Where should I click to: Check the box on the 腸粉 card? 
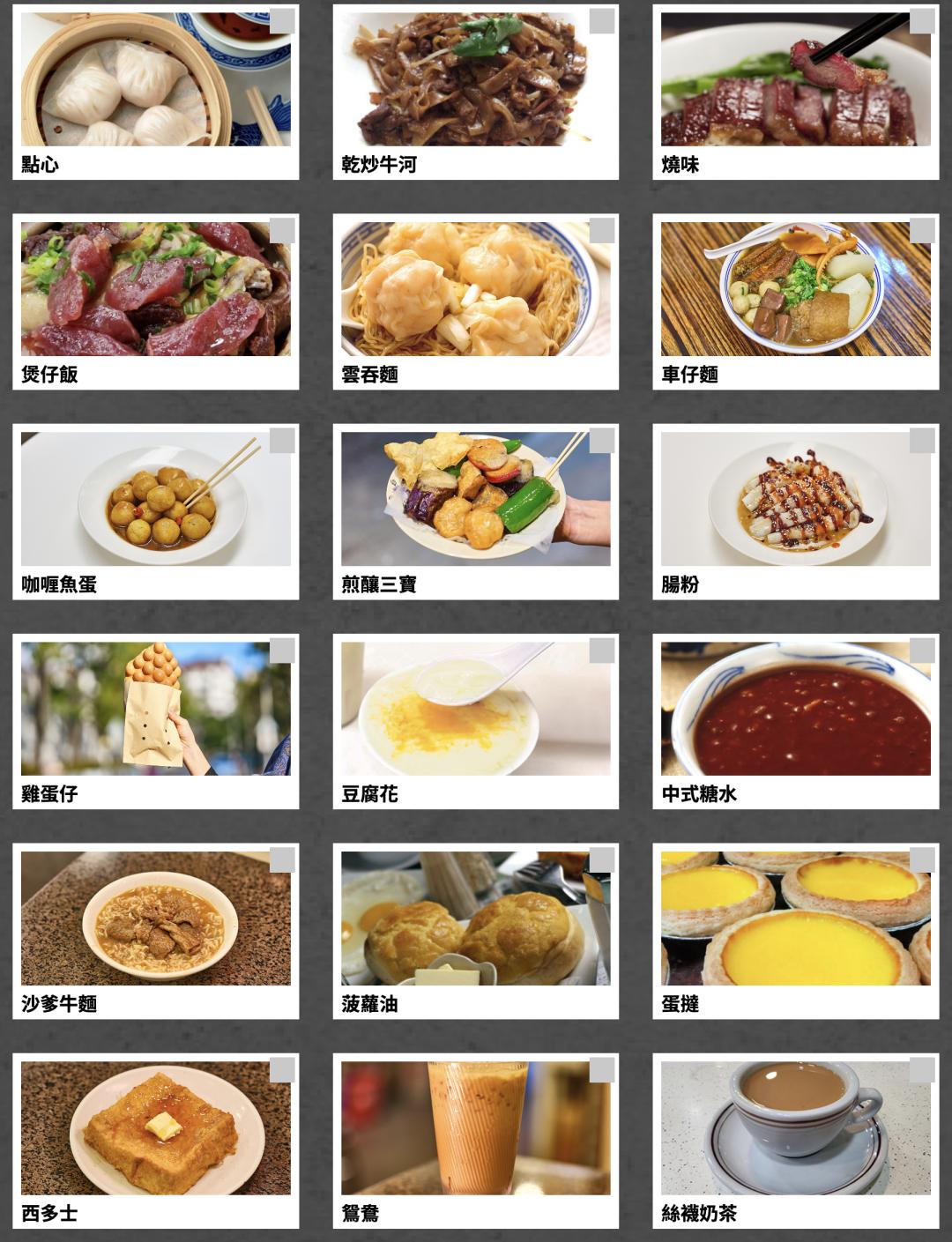922,441
